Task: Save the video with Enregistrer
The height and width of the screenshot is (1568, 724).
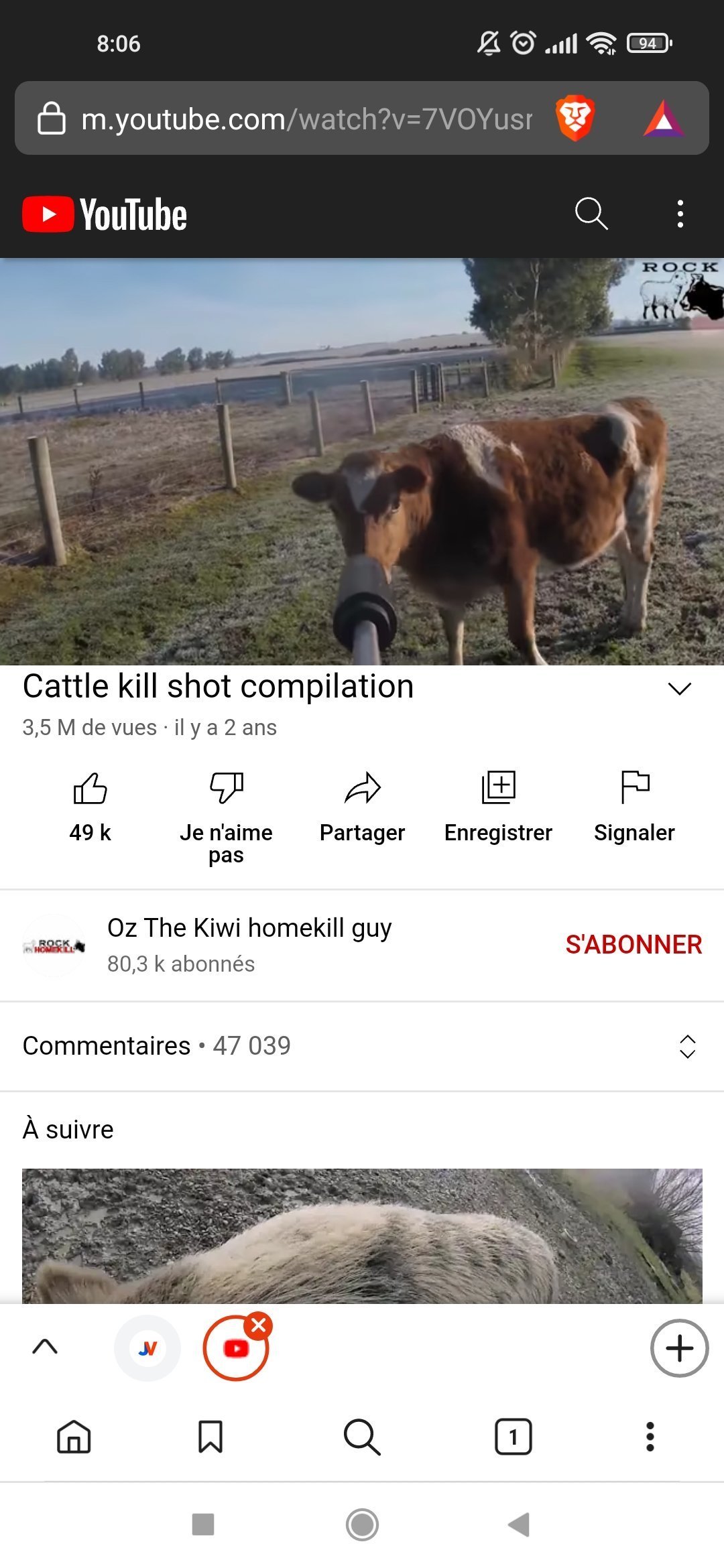Action: click(x=498, y=807)
